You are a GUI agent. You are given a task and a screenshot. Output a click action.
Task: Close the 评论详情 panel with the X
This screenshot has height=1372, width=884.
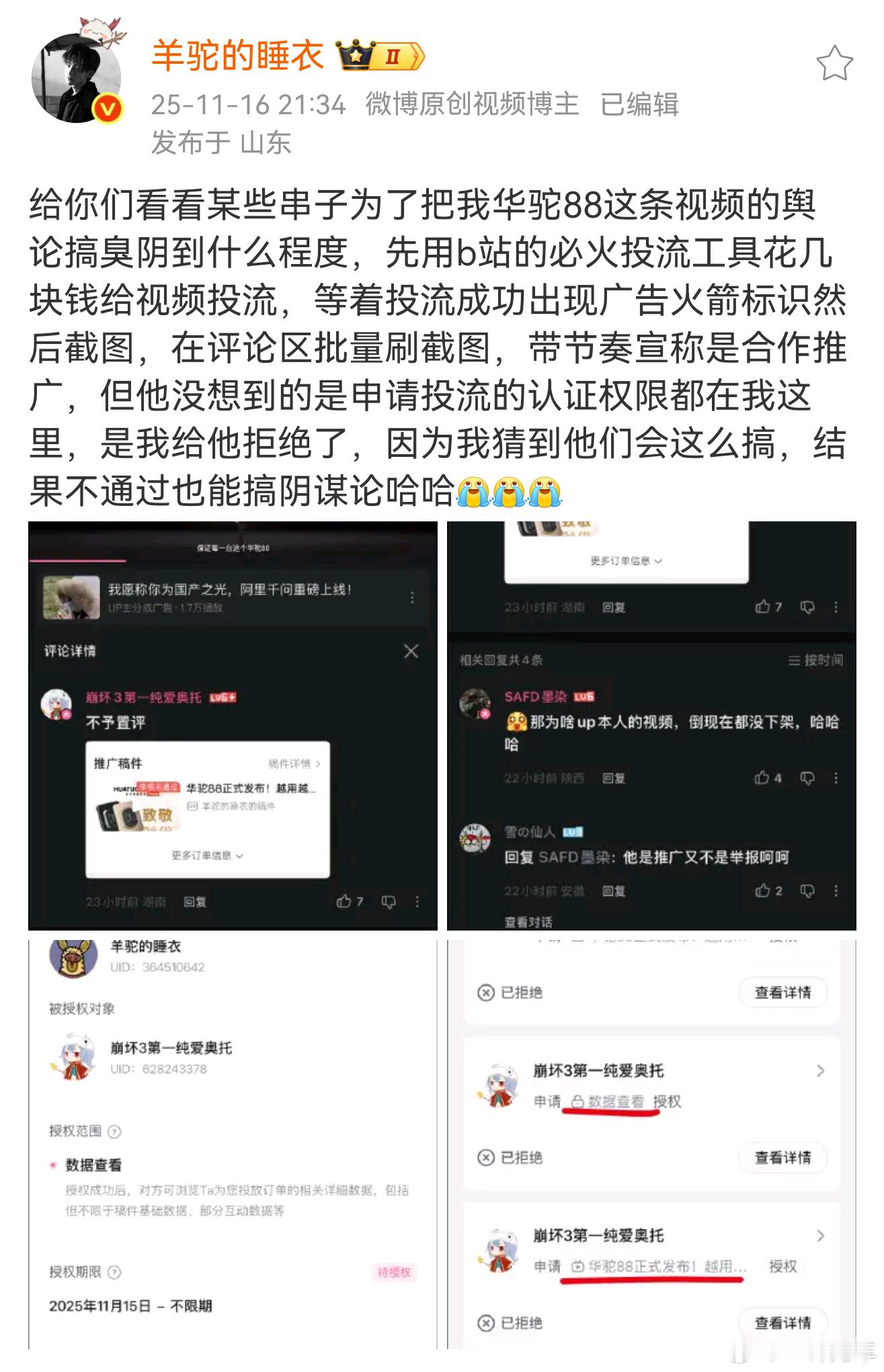[413, 652]
